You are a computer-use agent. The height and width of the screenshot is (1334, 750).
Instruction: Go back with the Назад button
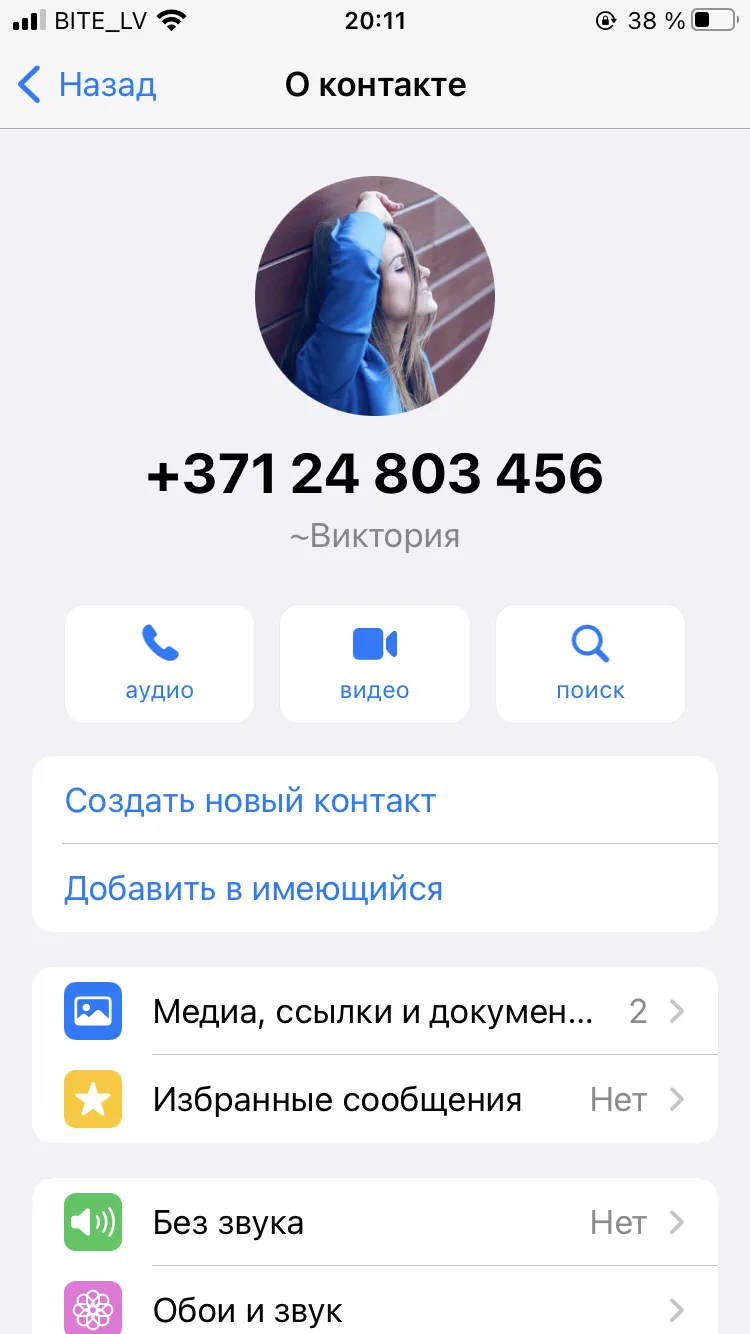87,85
